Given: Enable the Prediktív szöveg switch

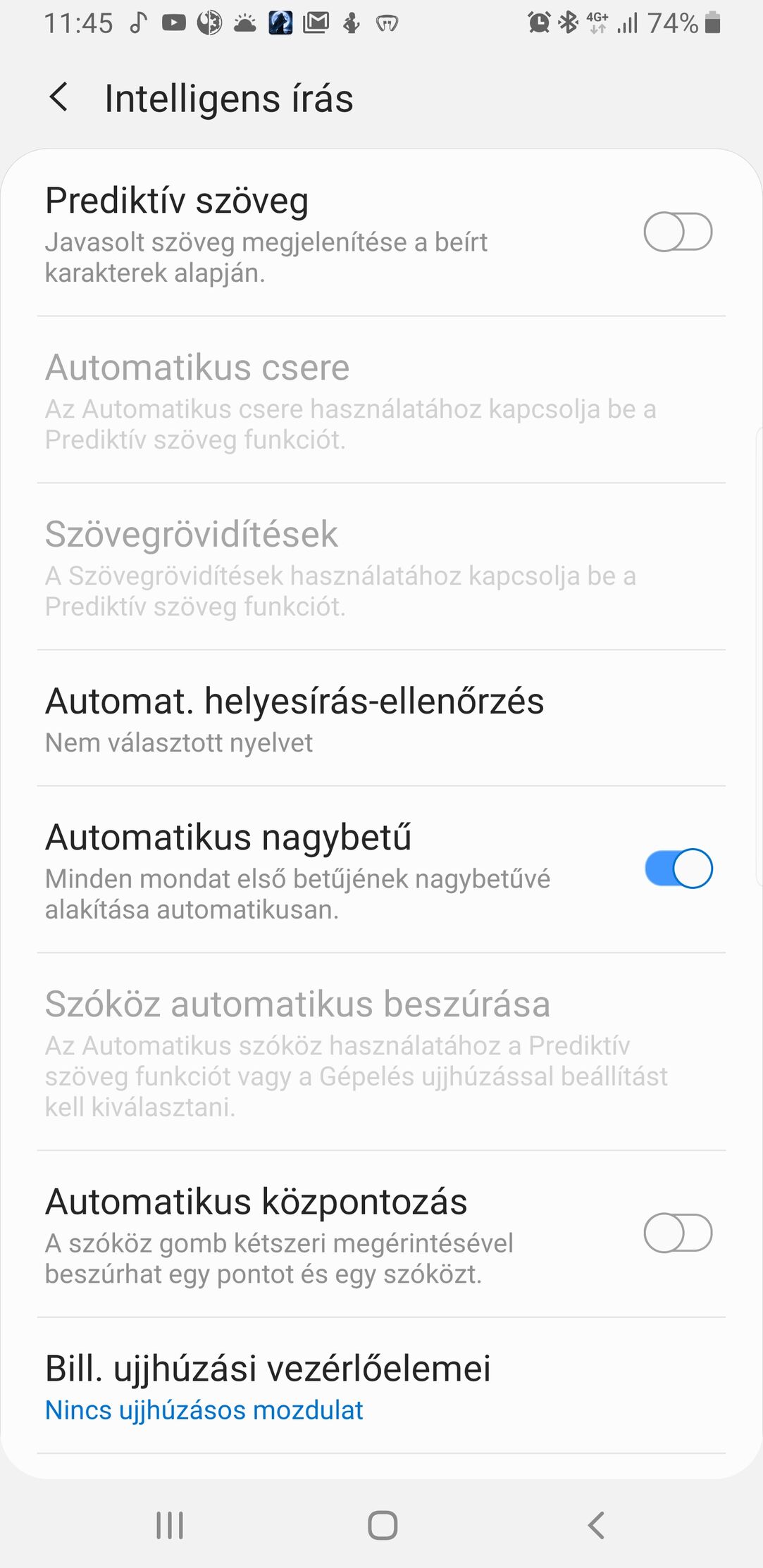Looking at the screenshot, I should point(678,232).
